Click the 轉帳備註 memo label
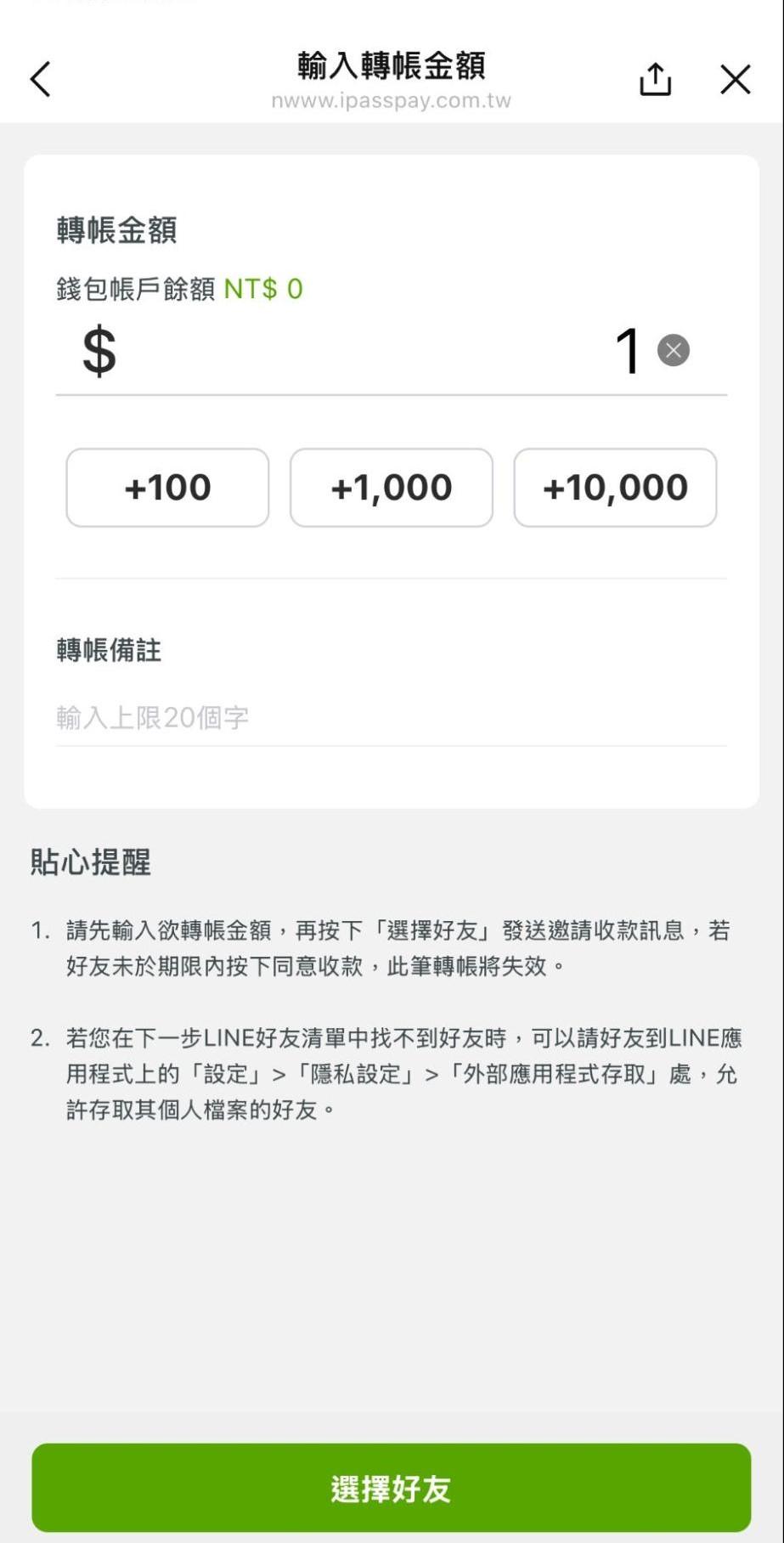Viewport: 784px width, 1543px height. 109,650
